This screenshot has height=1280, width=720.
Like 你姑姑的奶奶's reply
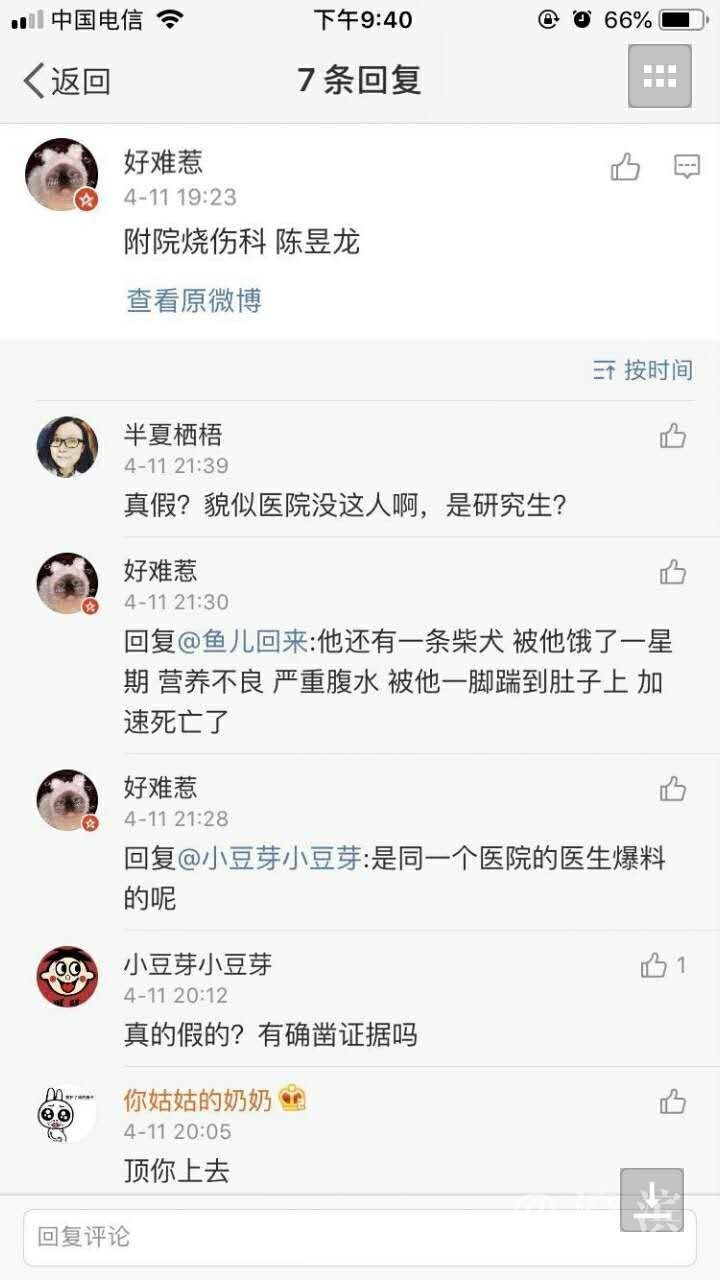(x=673, y=1102)
